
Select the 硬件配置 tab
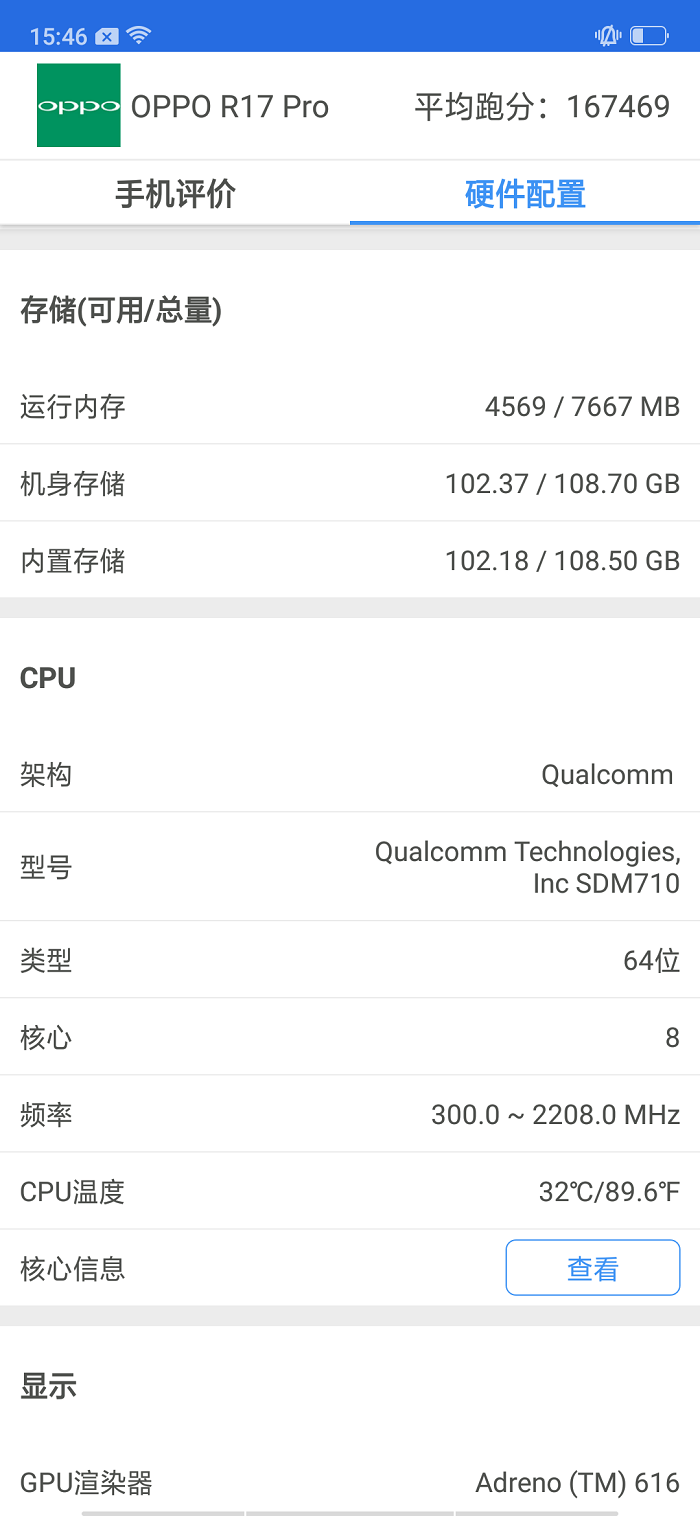click(x=525, y=193)
